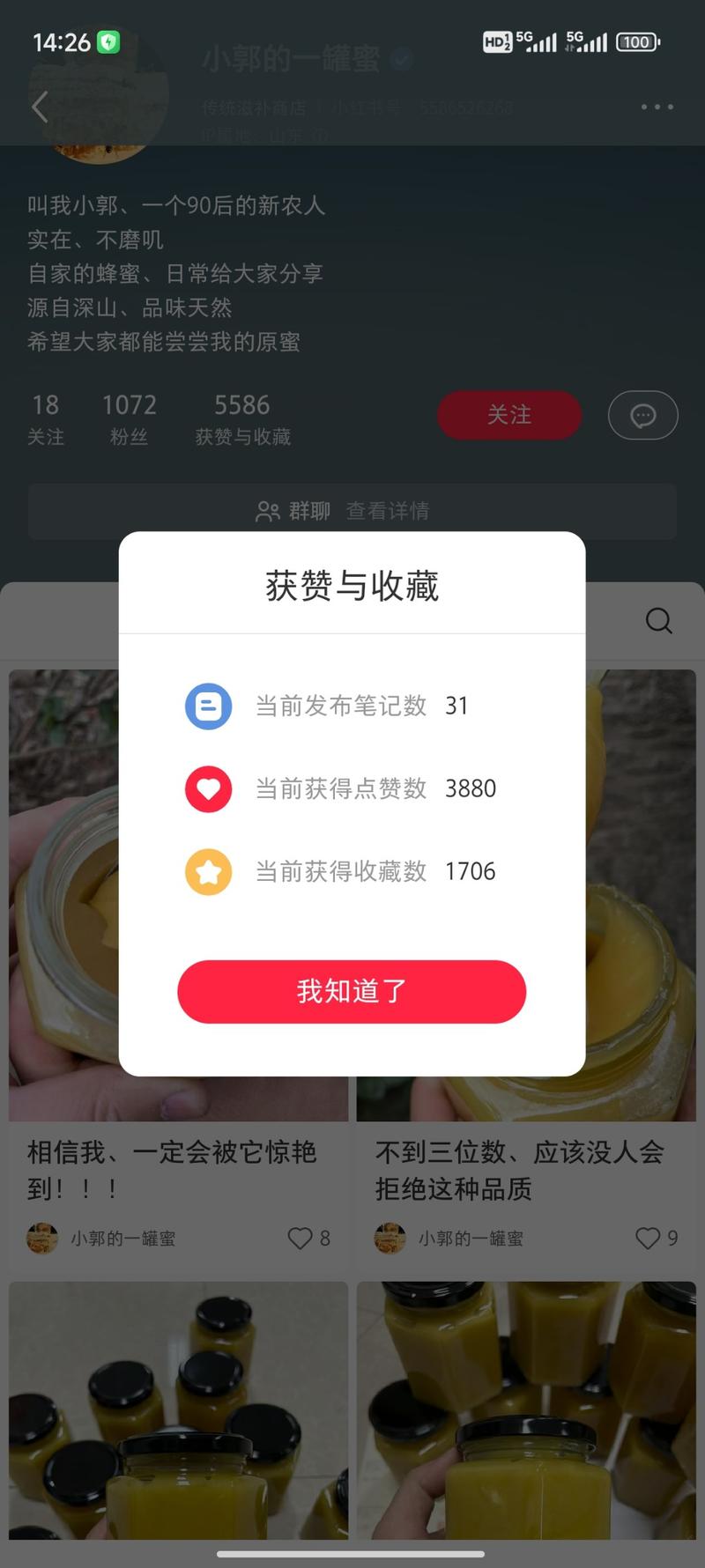Tap 关注 to follow 小郭的一罐蜜

pyautogui.click(x=508, y=415)
